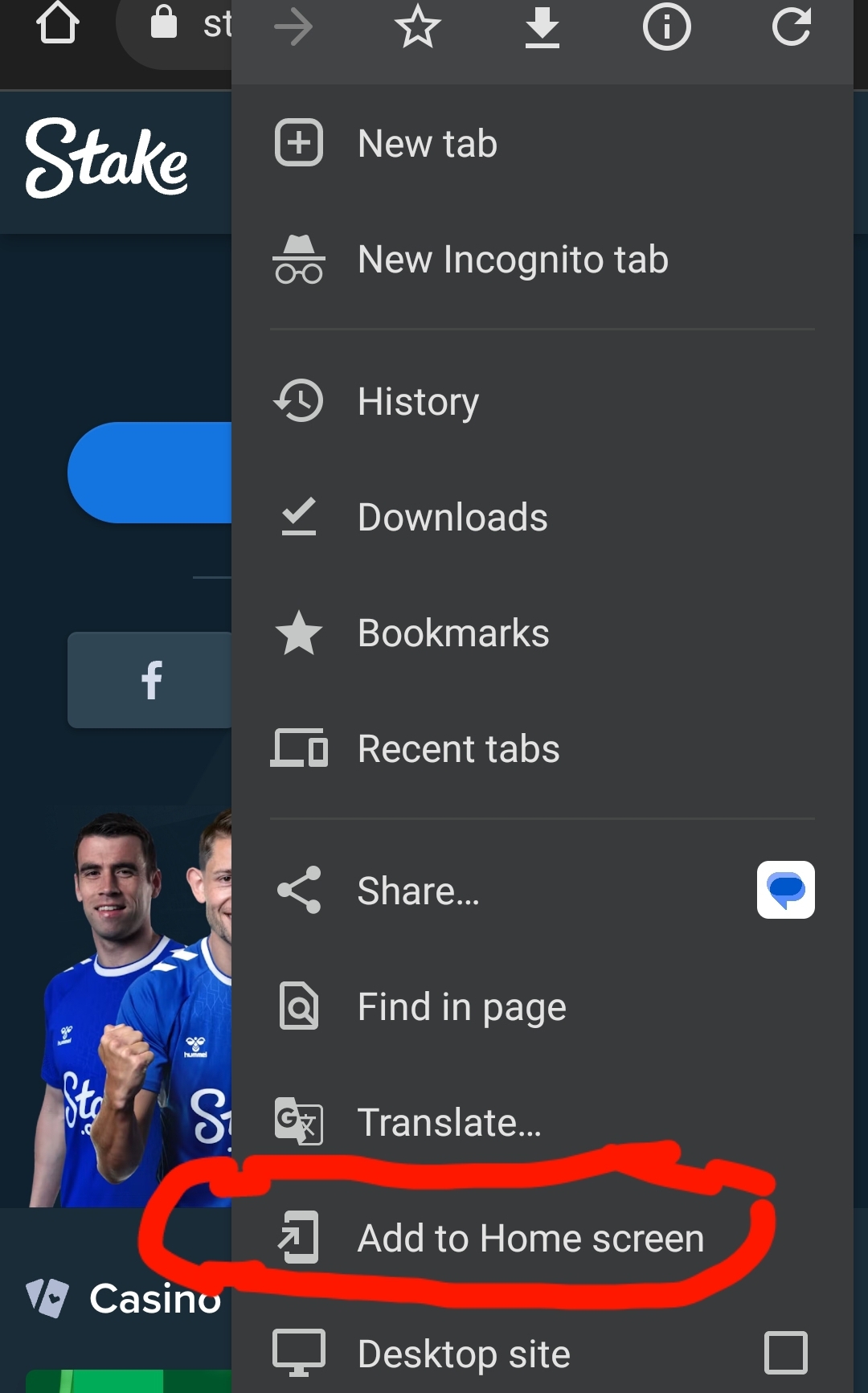The image size is (868, 1393).
Task: Reload the page with the refresh icon
Action: 791,27
